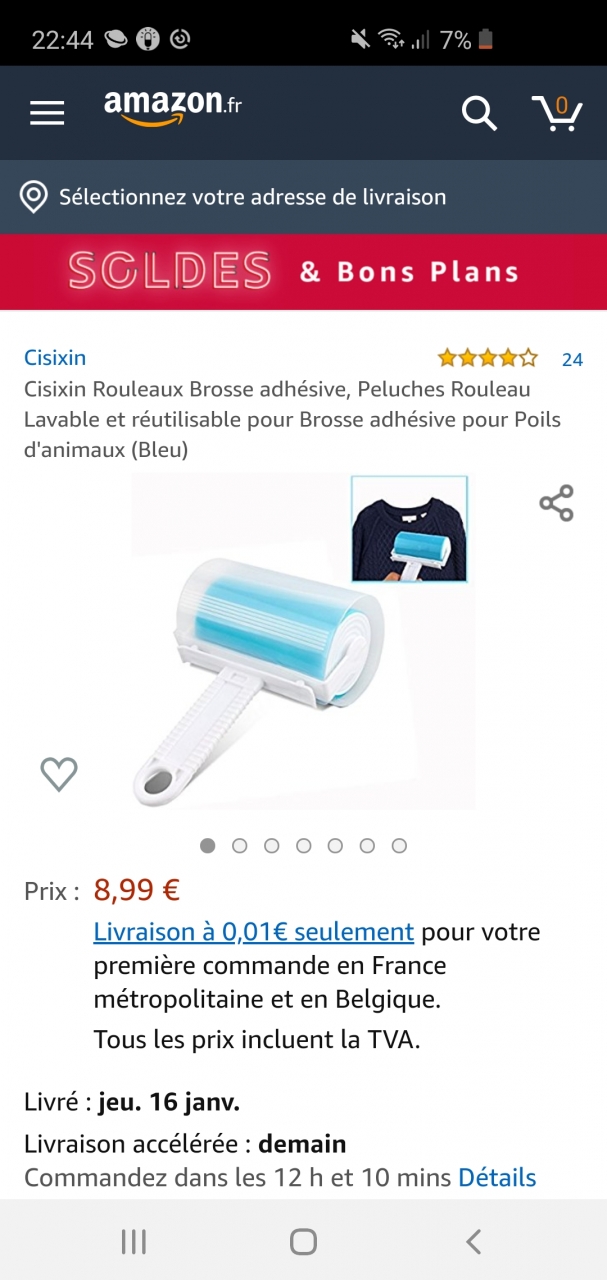This screenshot has width=607, height=1280.
Task: Open the hamburger drawer menu
Action: (x=47, y=113)
